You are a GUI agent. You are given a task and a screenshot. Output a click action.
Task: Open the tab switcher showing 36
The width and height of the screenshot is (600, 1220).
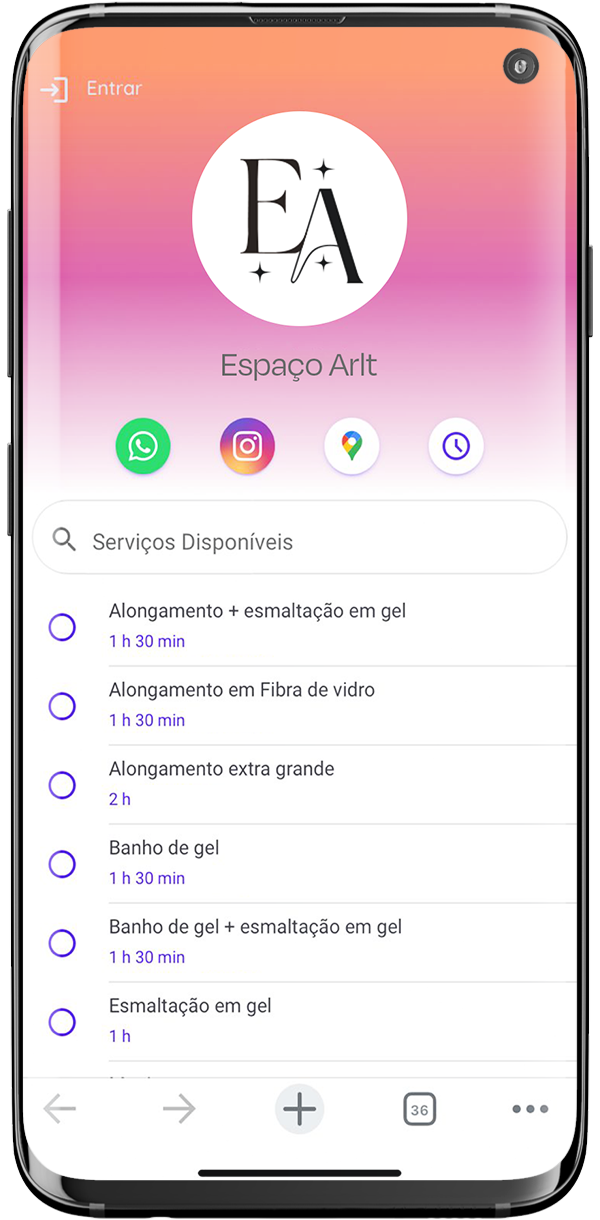point(419,1109)
